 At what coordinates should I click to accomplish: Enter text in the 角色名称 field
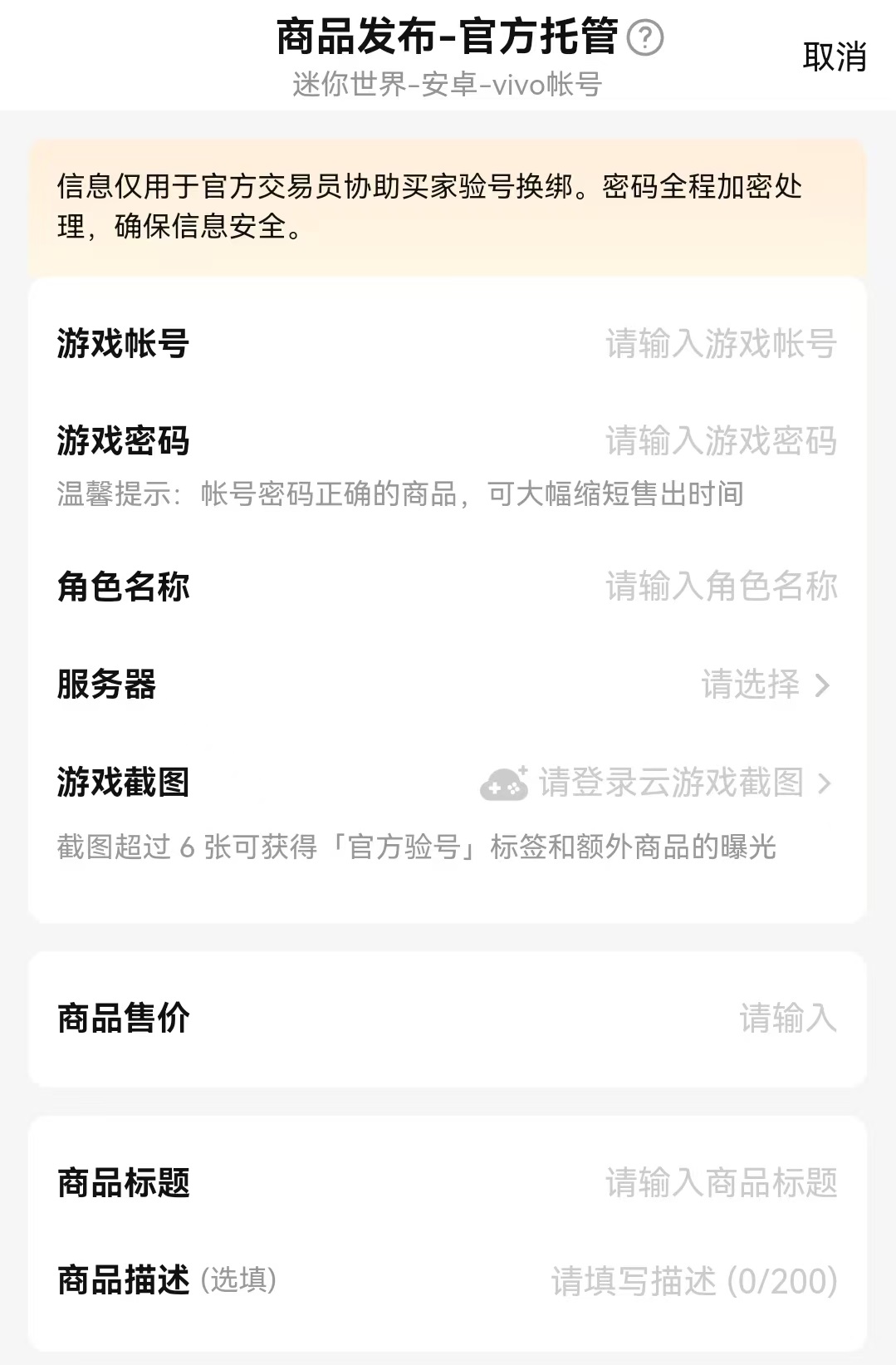(x=720, y=587)
